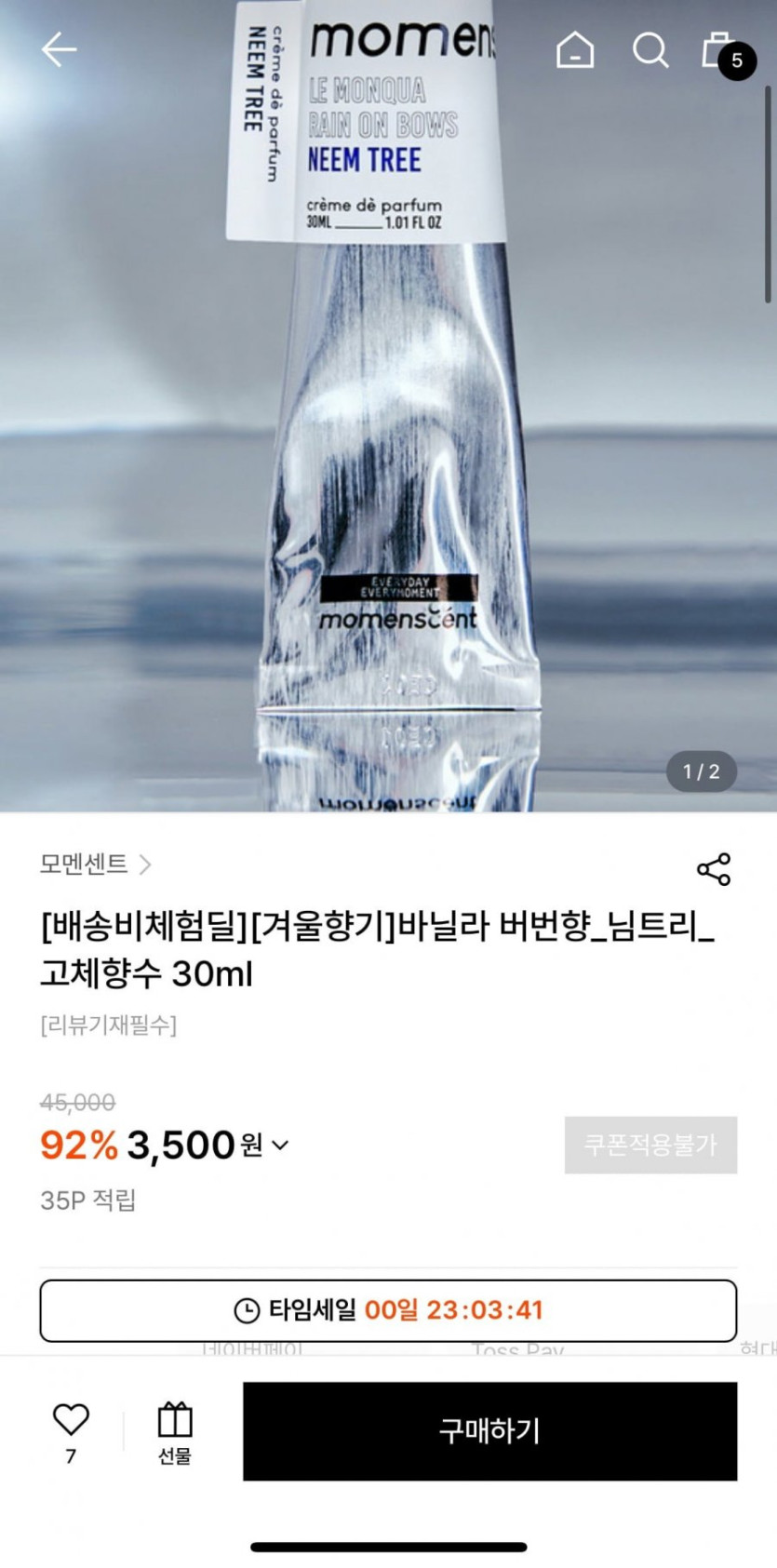The image size is (777, 1568).
Task: Tap the 구매하기 purchase button
Action: (489, 1430)
